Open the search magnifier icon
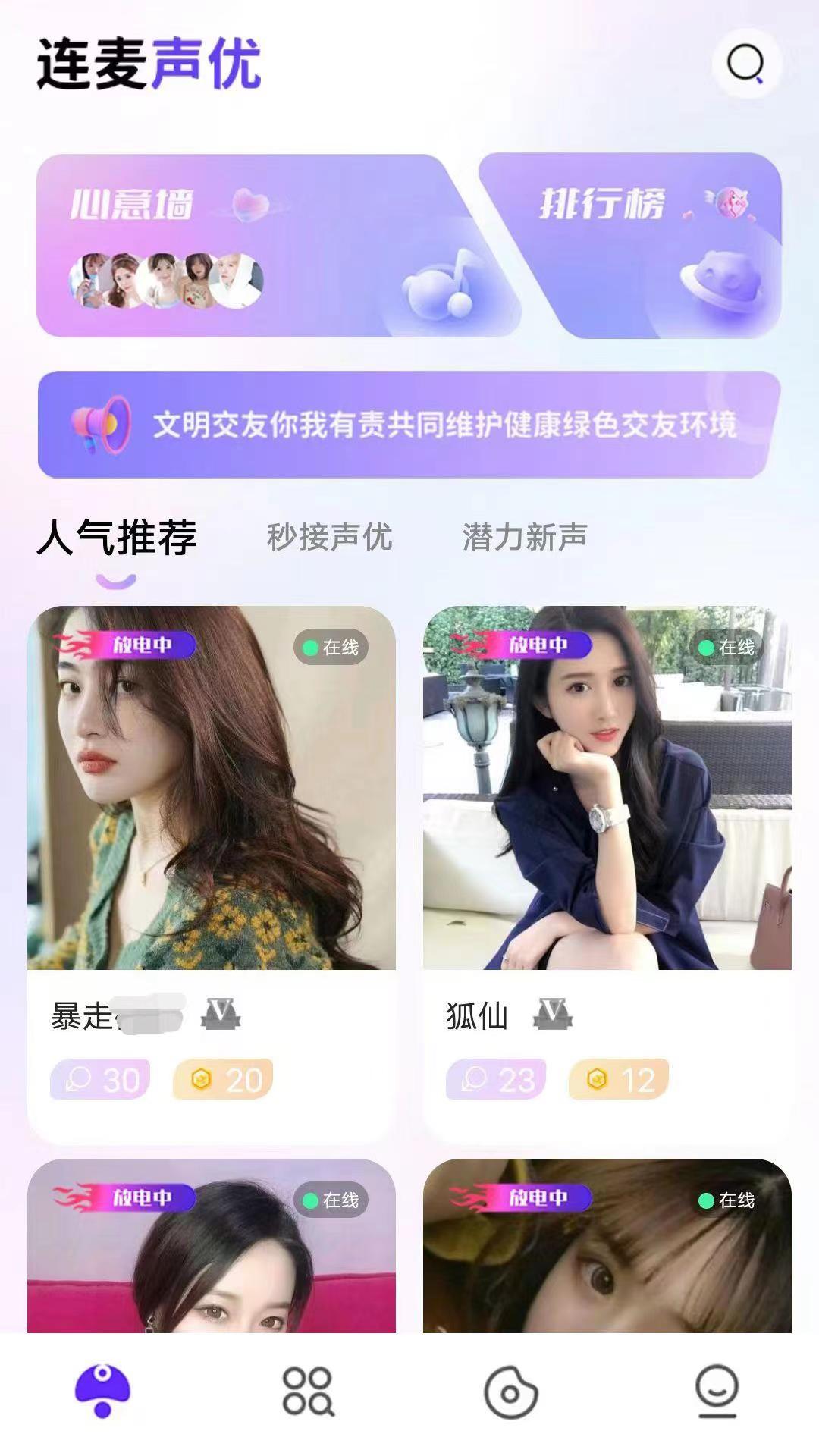This screenshot has width=819, height=1456. (x=745, y=64)
